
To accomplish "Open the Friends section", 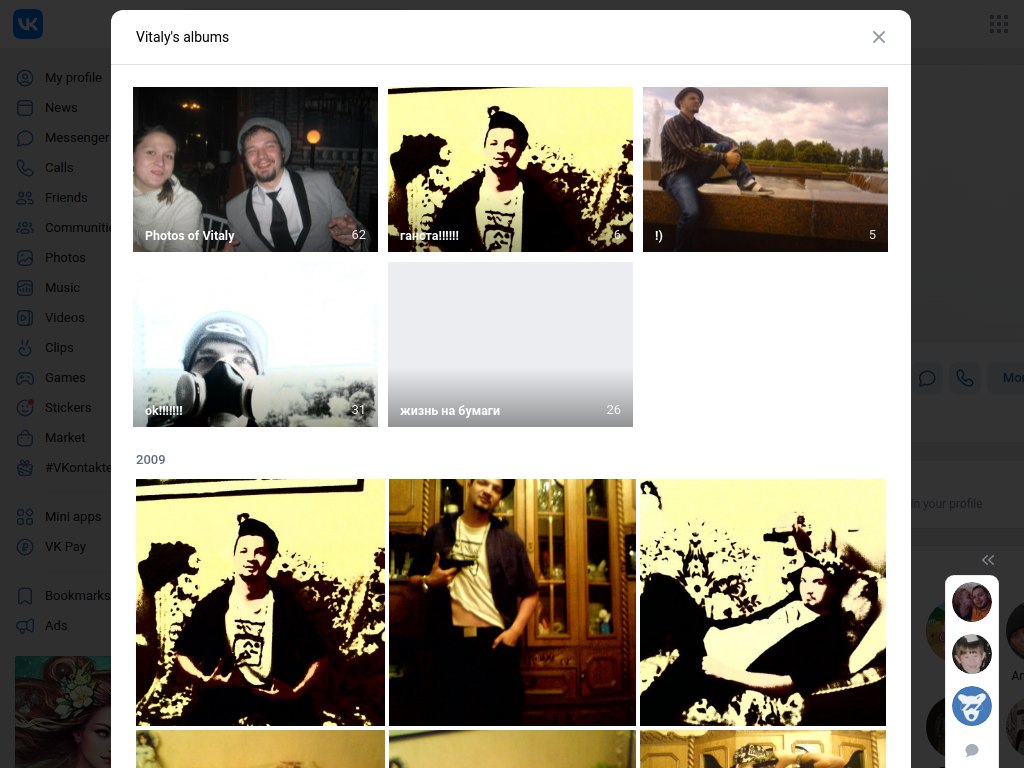I will point(66,197).
